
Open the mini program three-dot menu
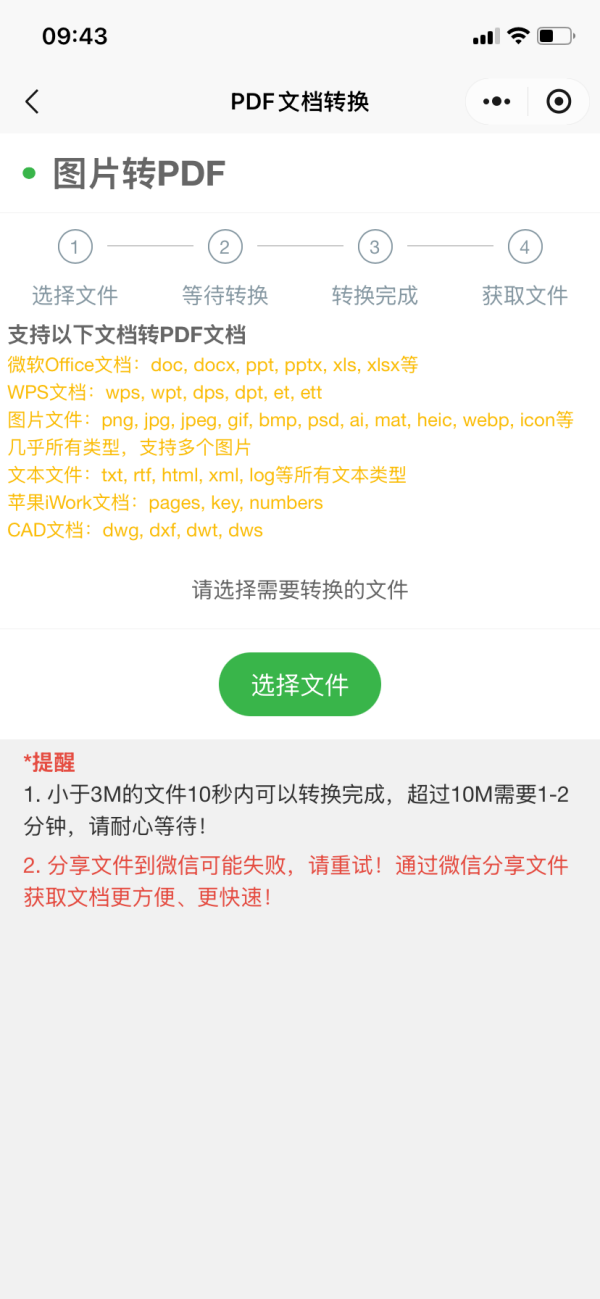click(x=496, y=101)
